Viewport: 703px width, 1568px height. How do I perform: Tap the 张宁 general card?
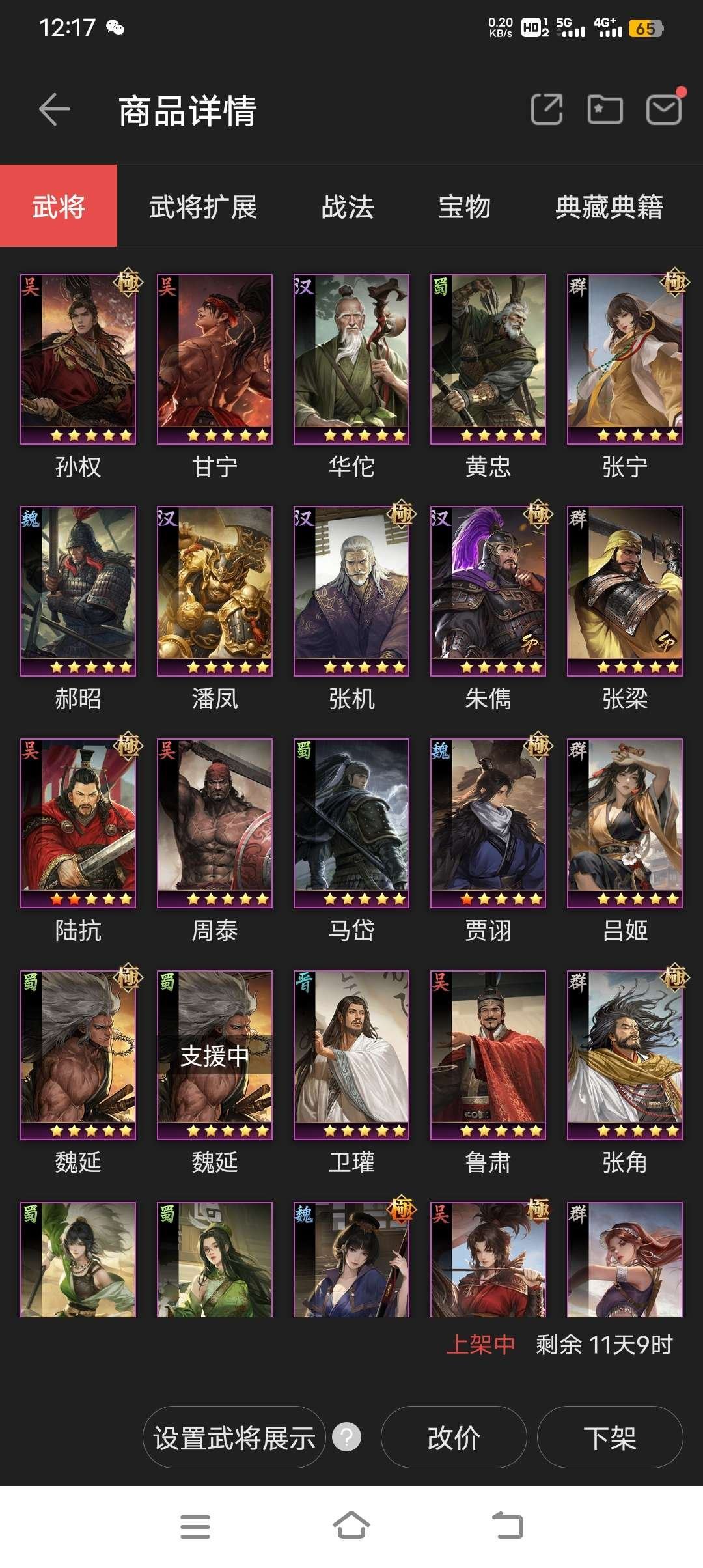pos(625,359)
